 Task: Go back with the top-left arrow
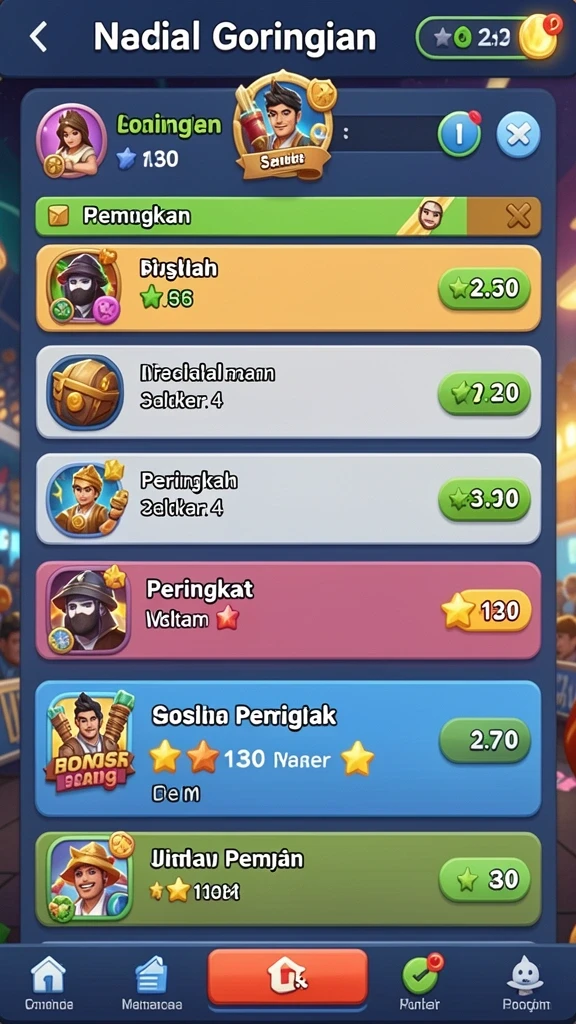pos(39,37)
